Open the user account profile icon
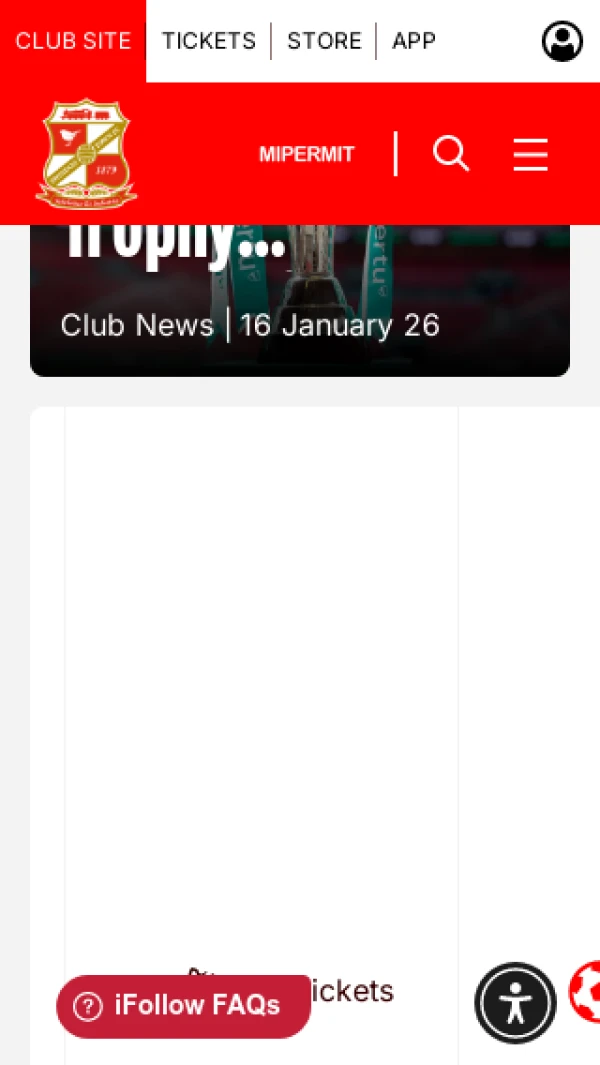 [562, 41]
